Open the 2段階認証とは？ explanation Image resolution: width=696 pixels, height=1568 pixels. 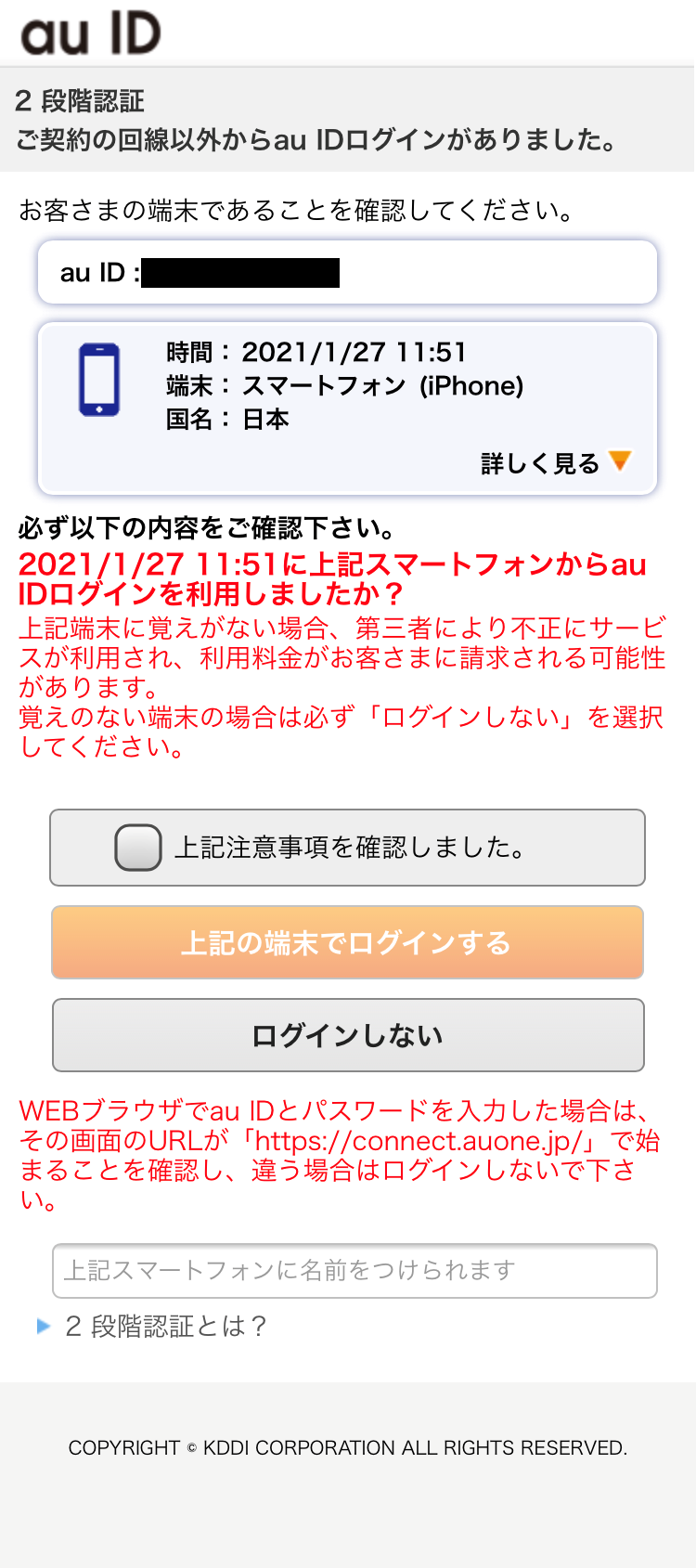pos(167,1326)
